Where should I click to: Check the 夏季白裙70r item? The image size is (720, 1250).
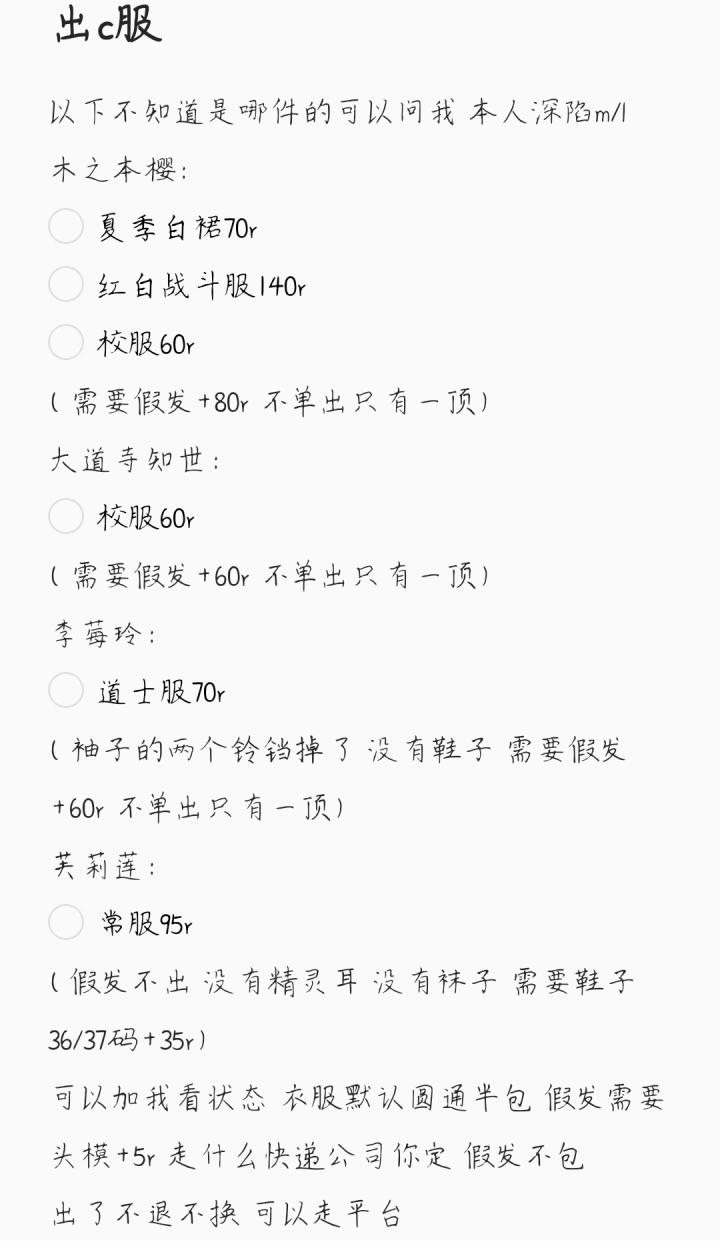66,226
